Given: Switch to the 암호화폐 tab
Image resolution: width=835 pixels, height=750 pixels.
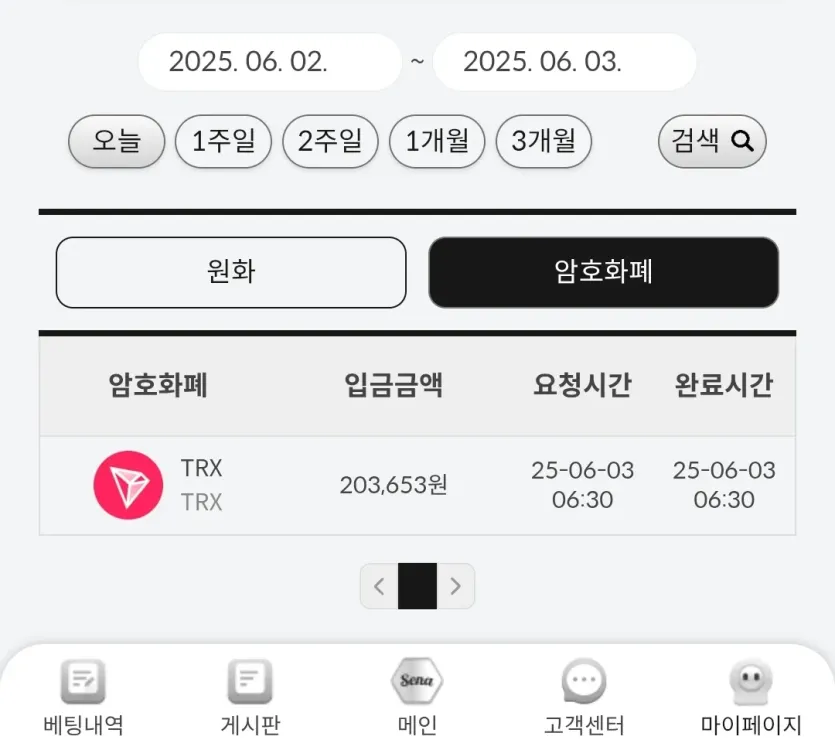Looking at the screenshot, I should click(603, 272).
